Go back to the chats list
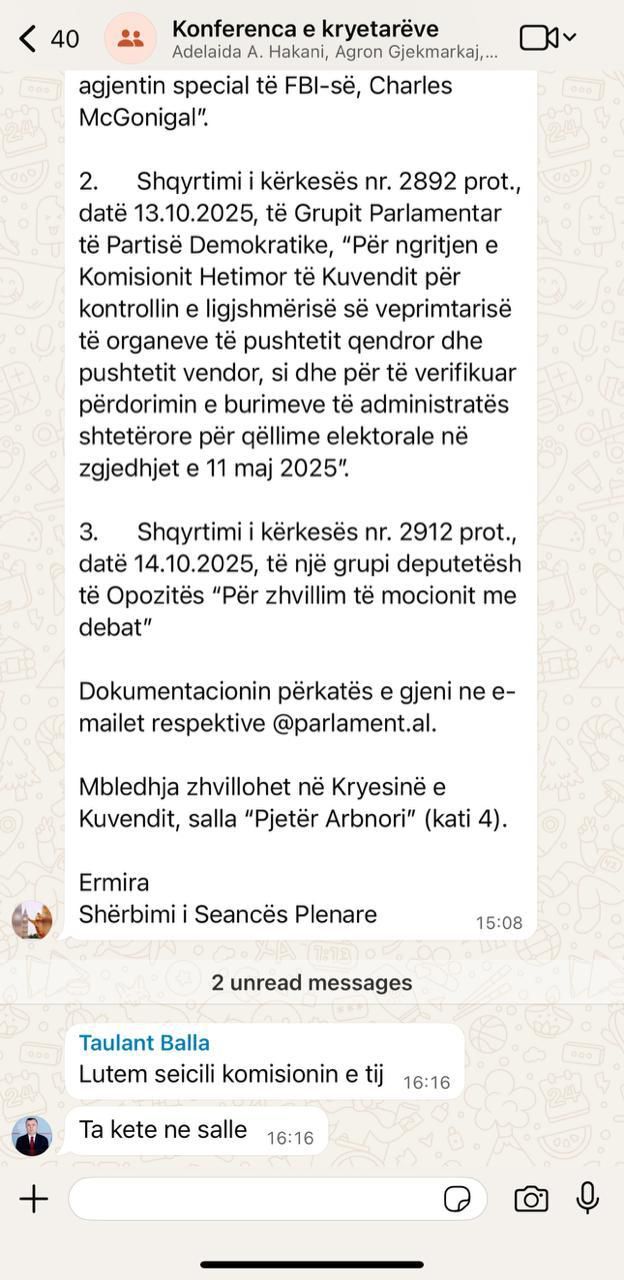Image resolution: width=624 pixels, height=1280 pixels. point(30,39)
